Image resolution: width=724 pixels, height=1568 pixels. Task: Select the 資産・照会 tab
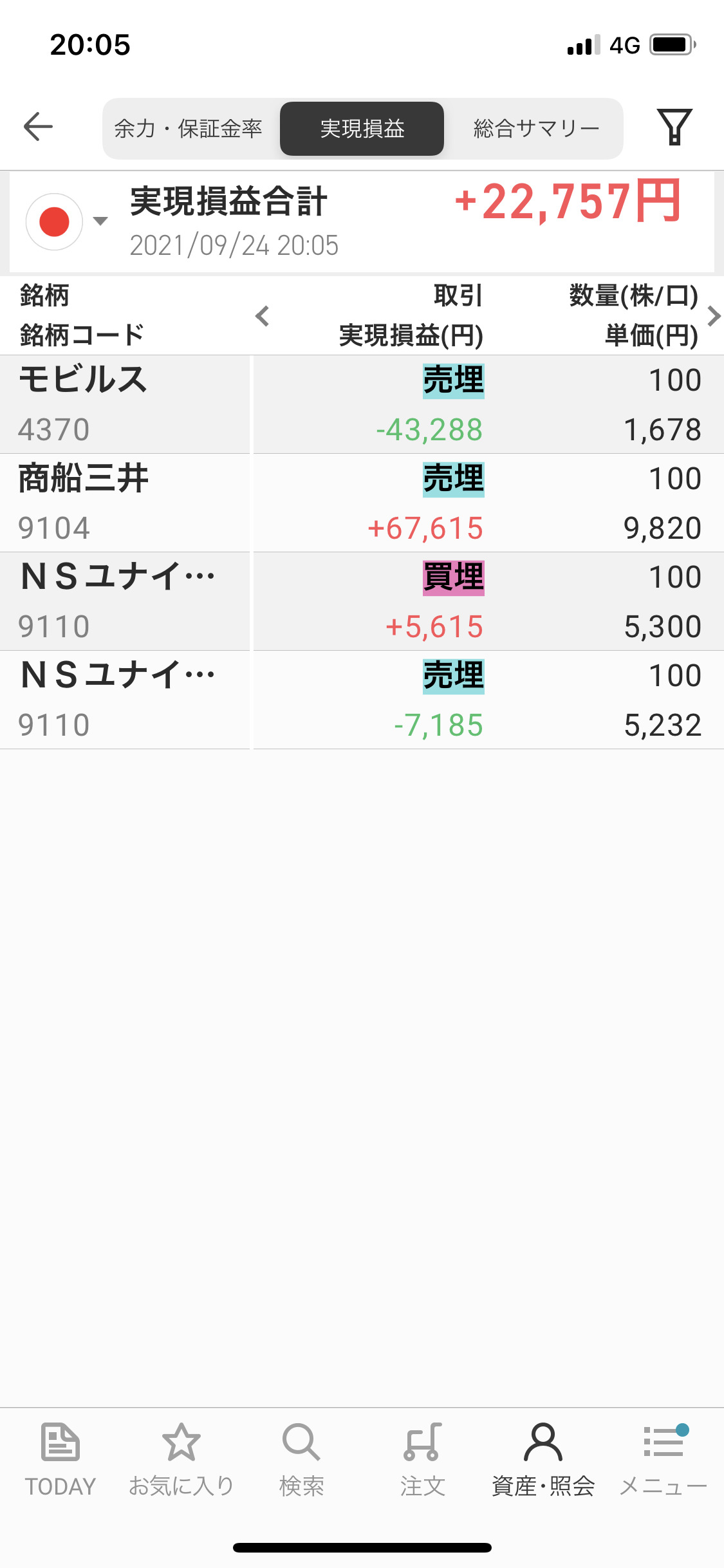(543, 1460)
